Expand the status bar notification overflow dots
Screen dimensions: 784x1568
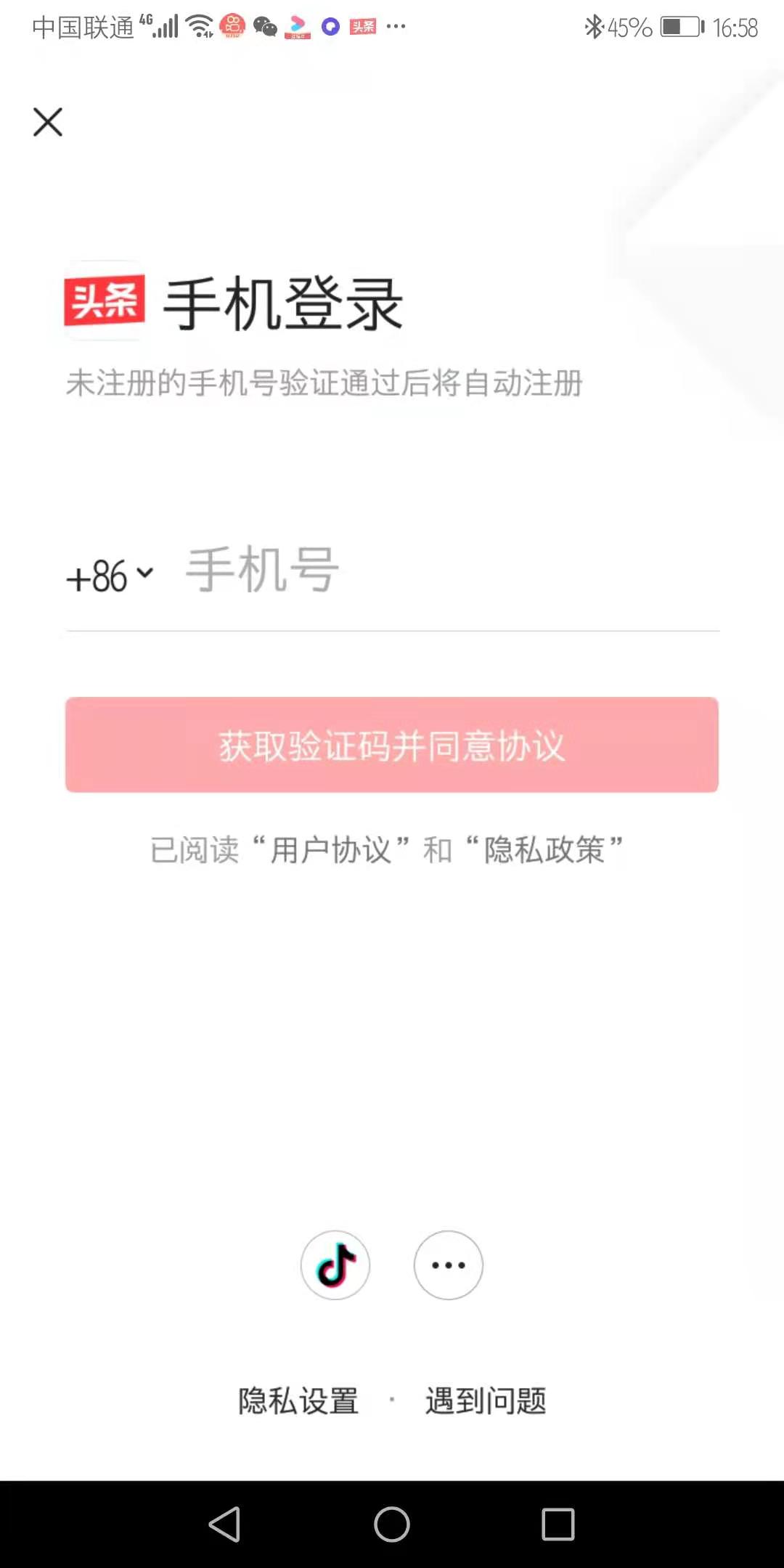coord(396,26)
